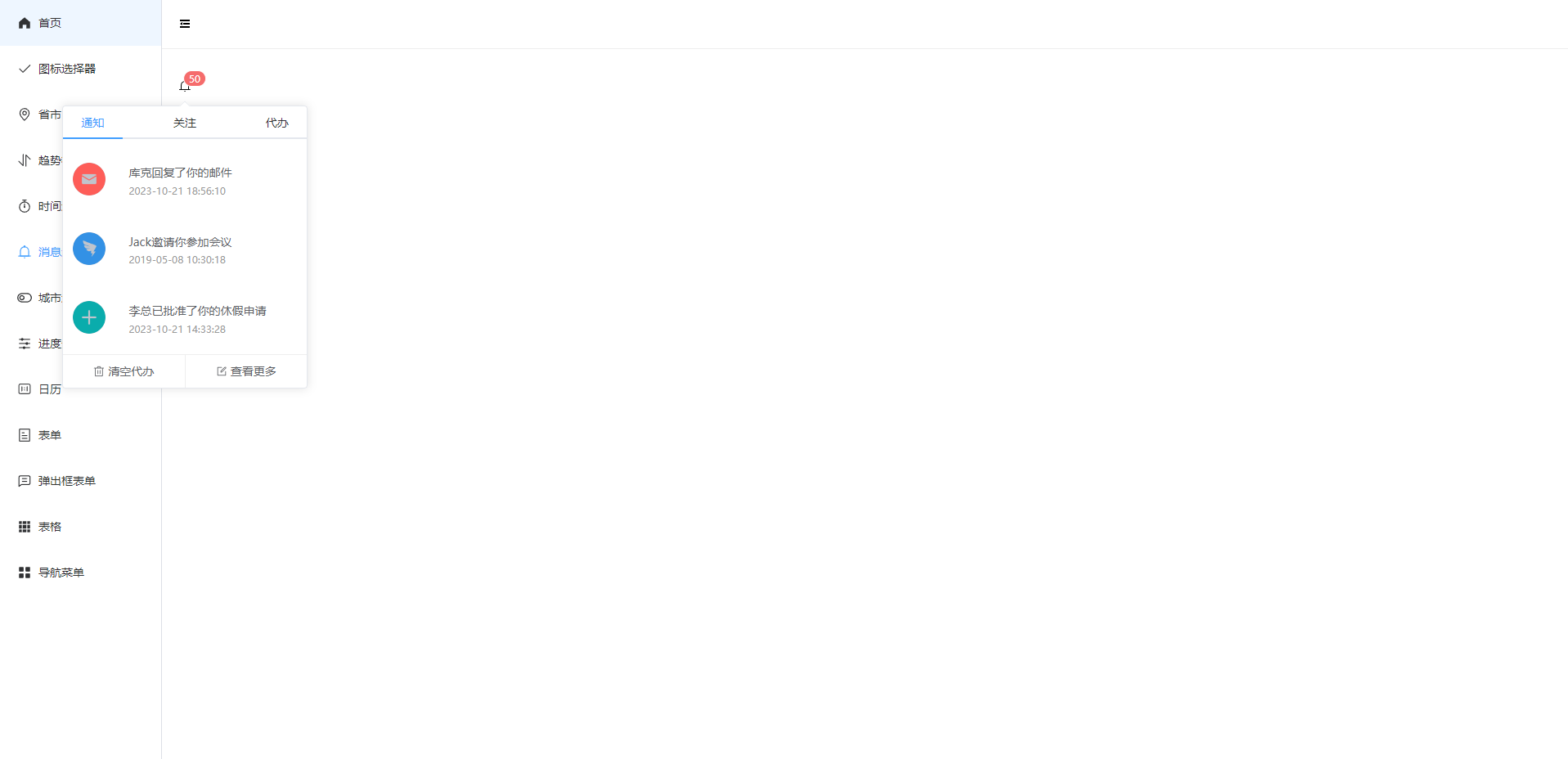
Task: Tap the 清空代办 button
Action: tap(124, 371)
